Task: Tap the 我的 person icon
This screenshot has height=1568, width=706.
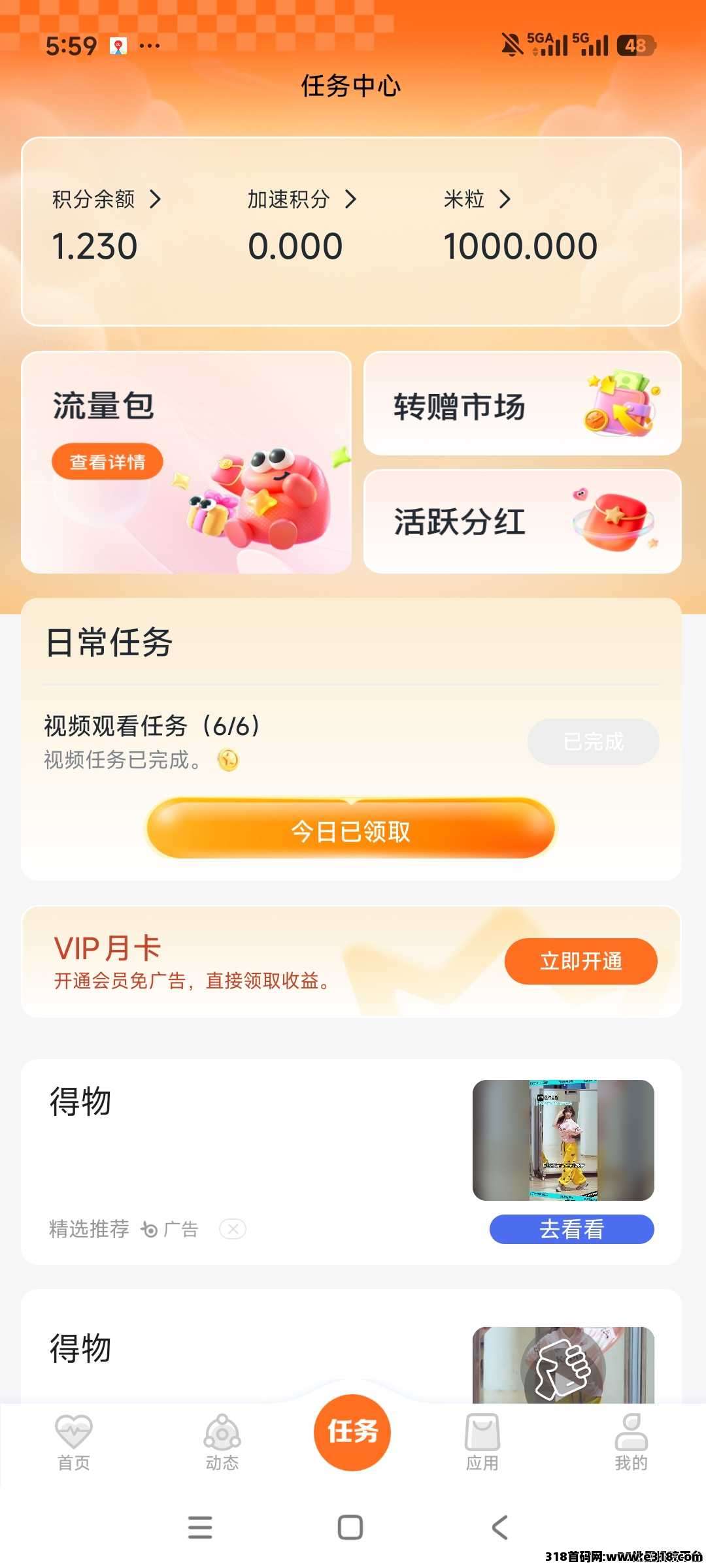Action: [630, 1431]
